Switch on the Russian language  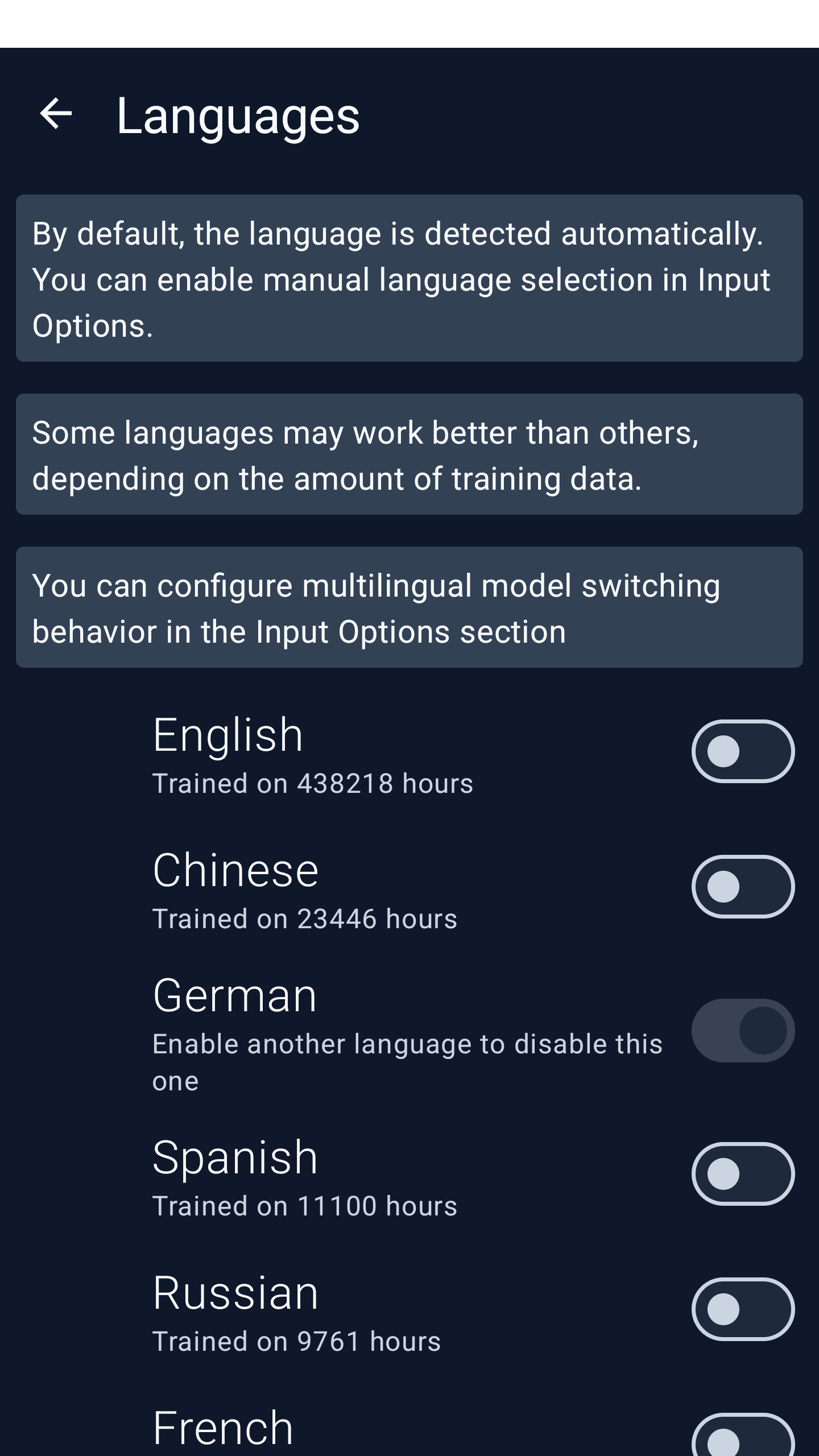pos(743,1309)
